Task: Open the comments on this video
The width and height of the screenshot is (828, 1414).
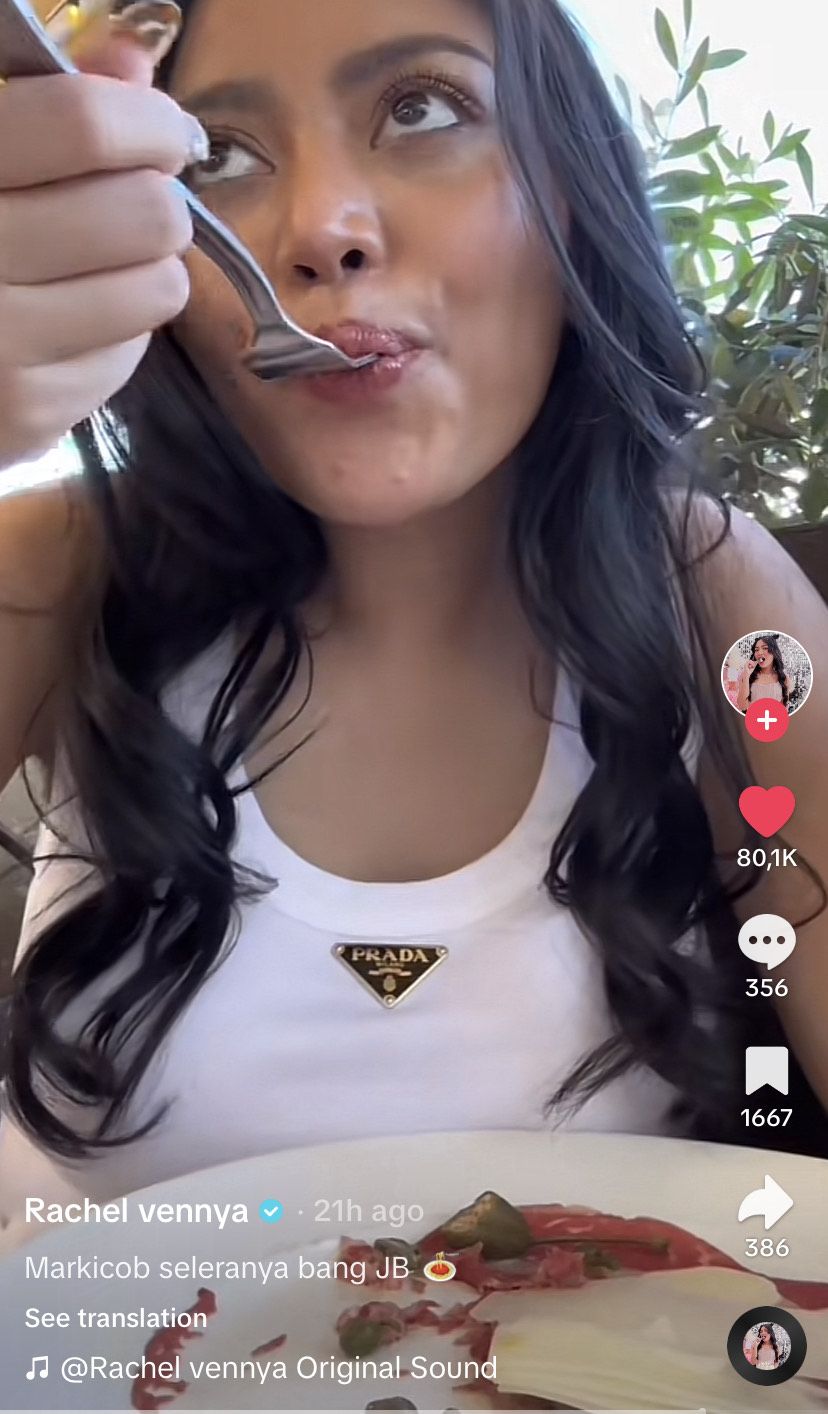Action: (x=767, y=942)
